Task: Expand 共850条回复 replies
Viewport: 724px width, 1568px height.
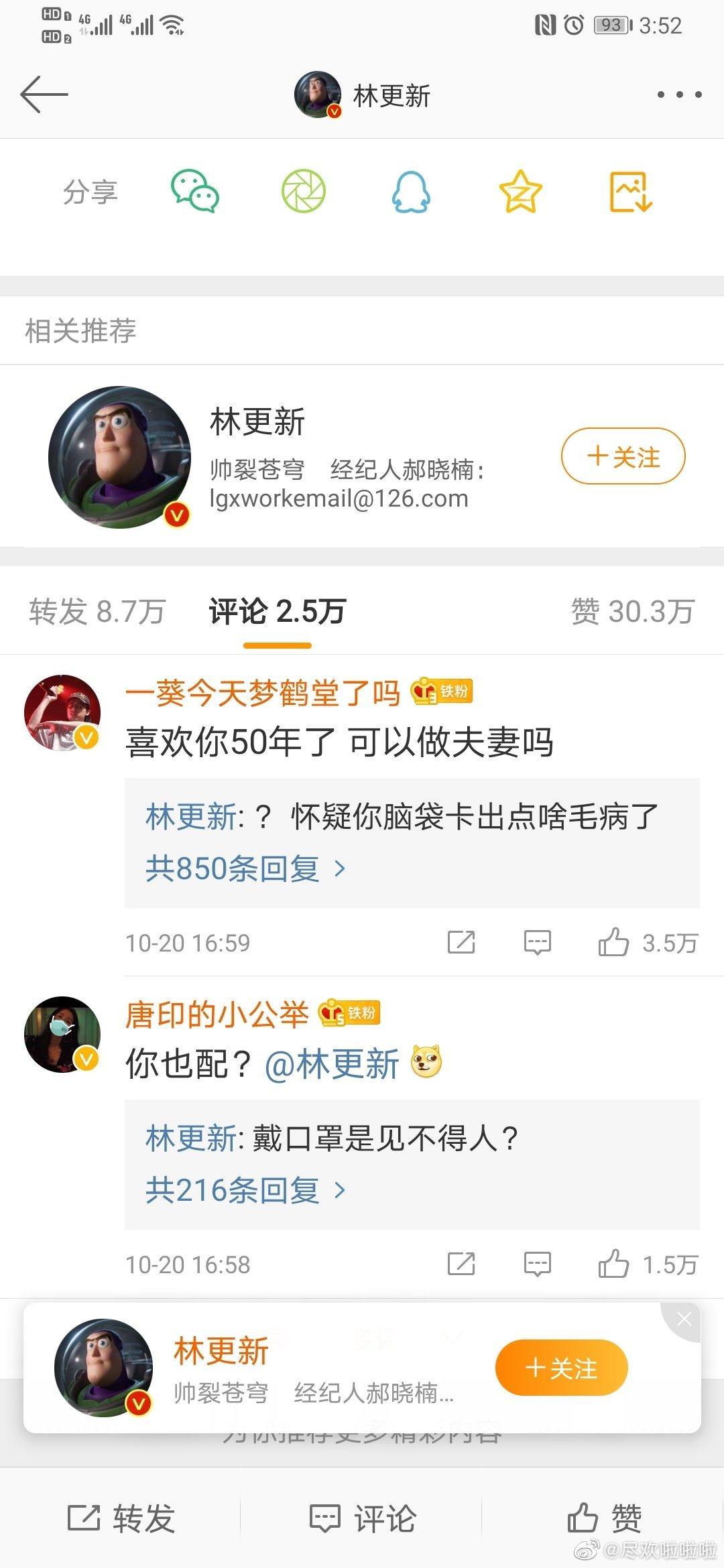Action: coord(245,868)
